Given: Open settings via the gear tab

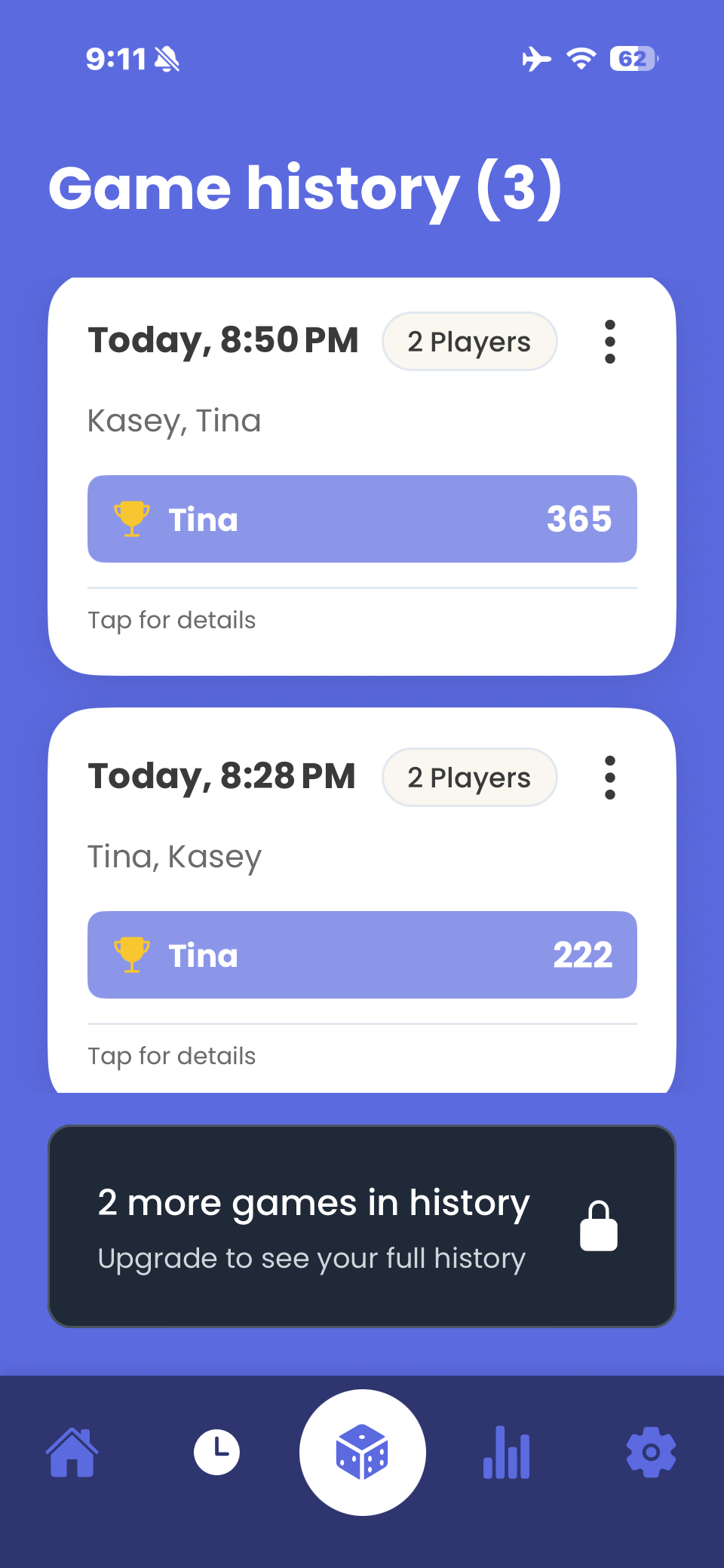Looking at the screenshot, I should (651, 1453).
